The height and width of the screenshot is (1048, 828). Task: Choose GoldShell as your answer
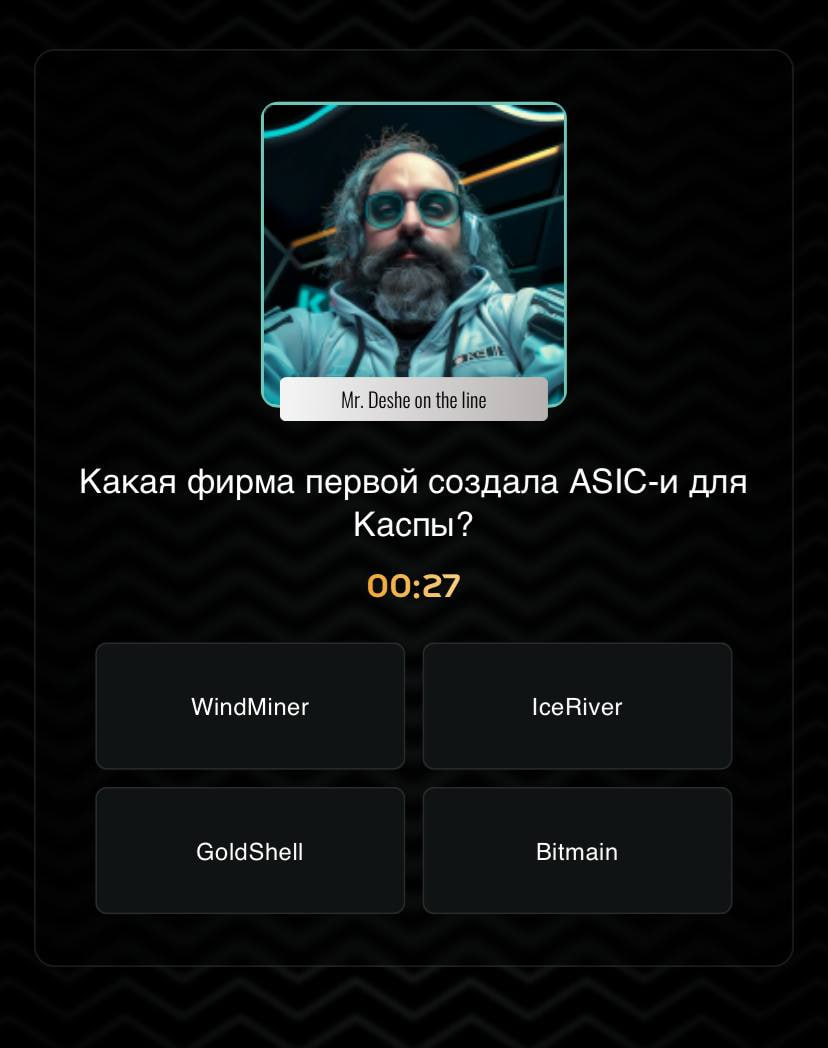[x=250, y=851]
